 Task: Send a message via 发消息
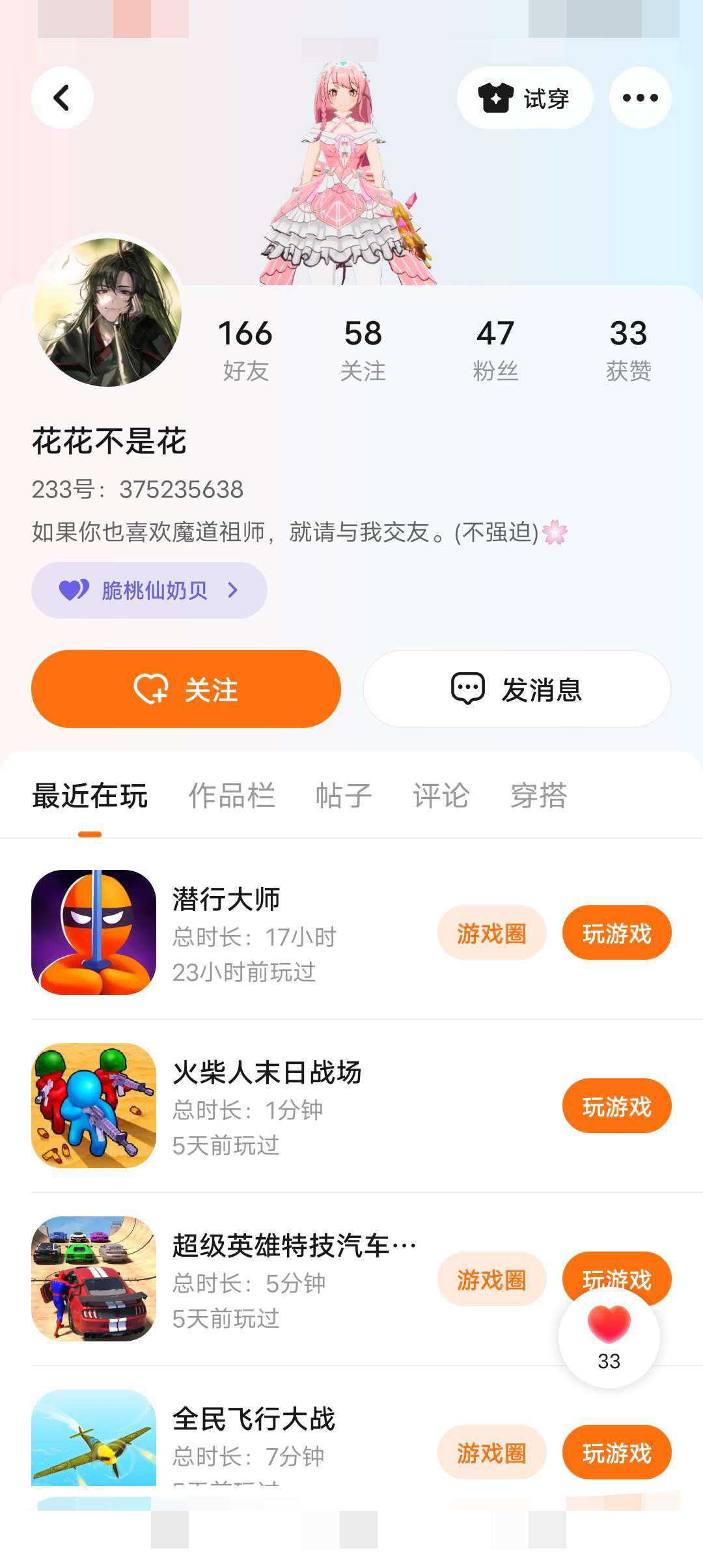517,689
